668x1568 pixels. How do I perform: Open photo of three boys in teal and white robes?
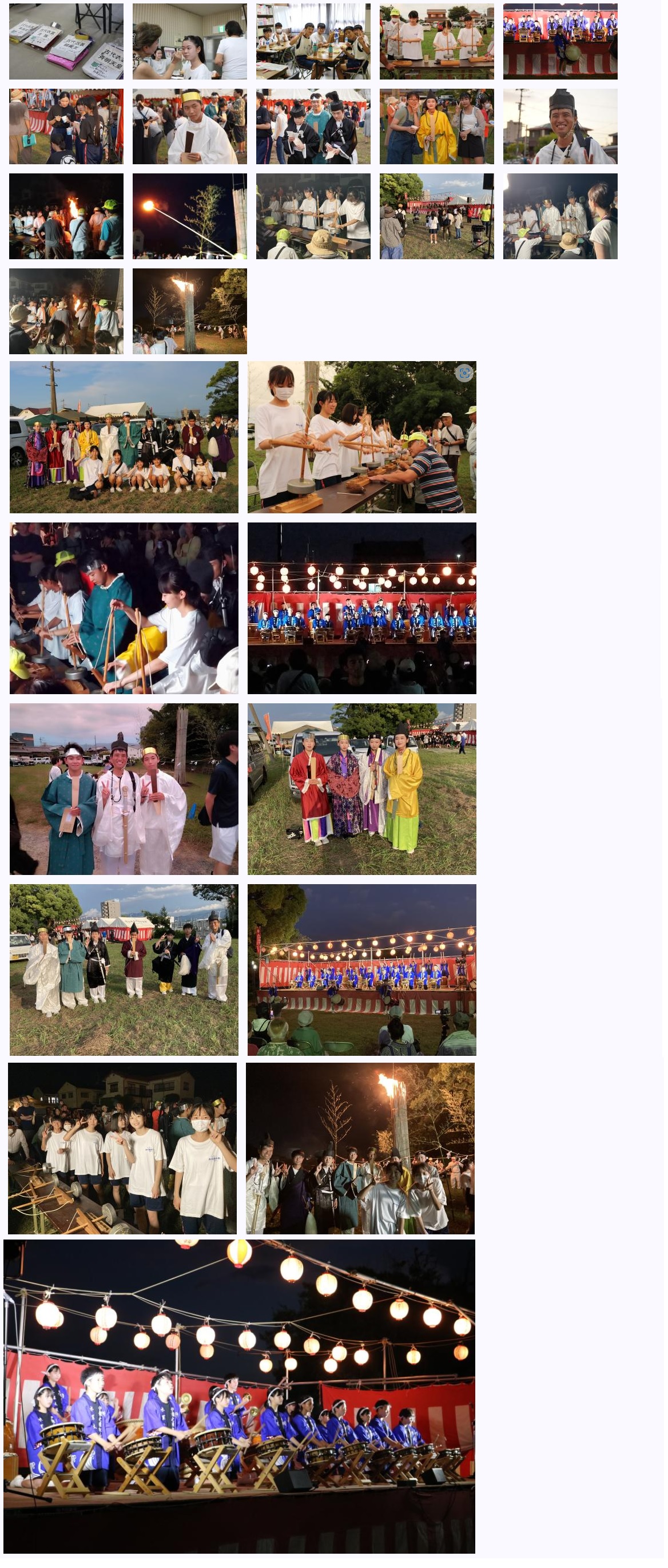124,789
